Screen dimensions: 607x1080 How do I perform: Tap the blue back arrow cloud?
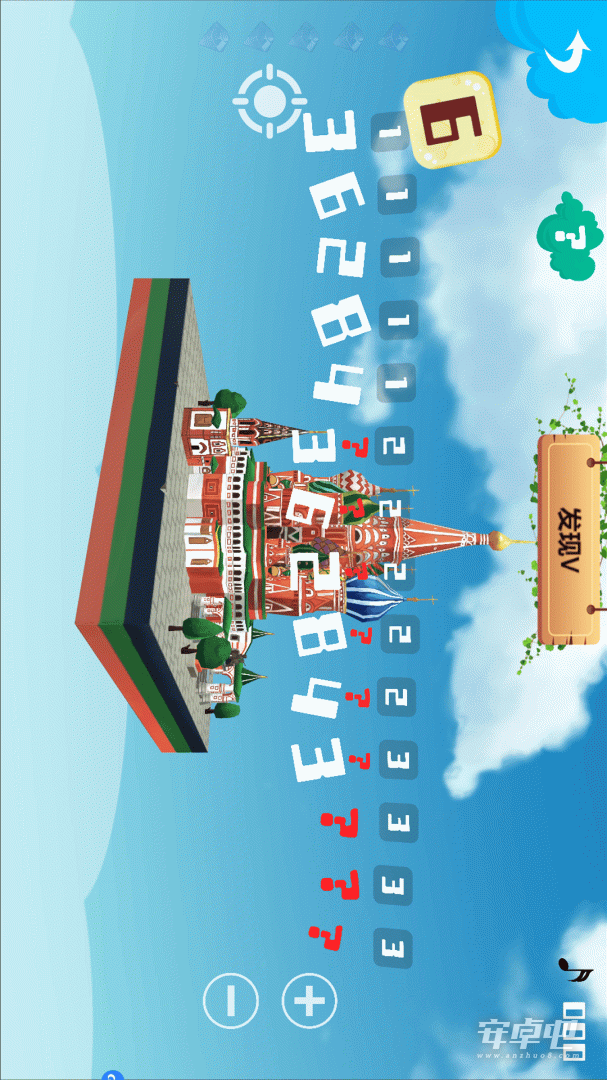click(x=557, y=55)
